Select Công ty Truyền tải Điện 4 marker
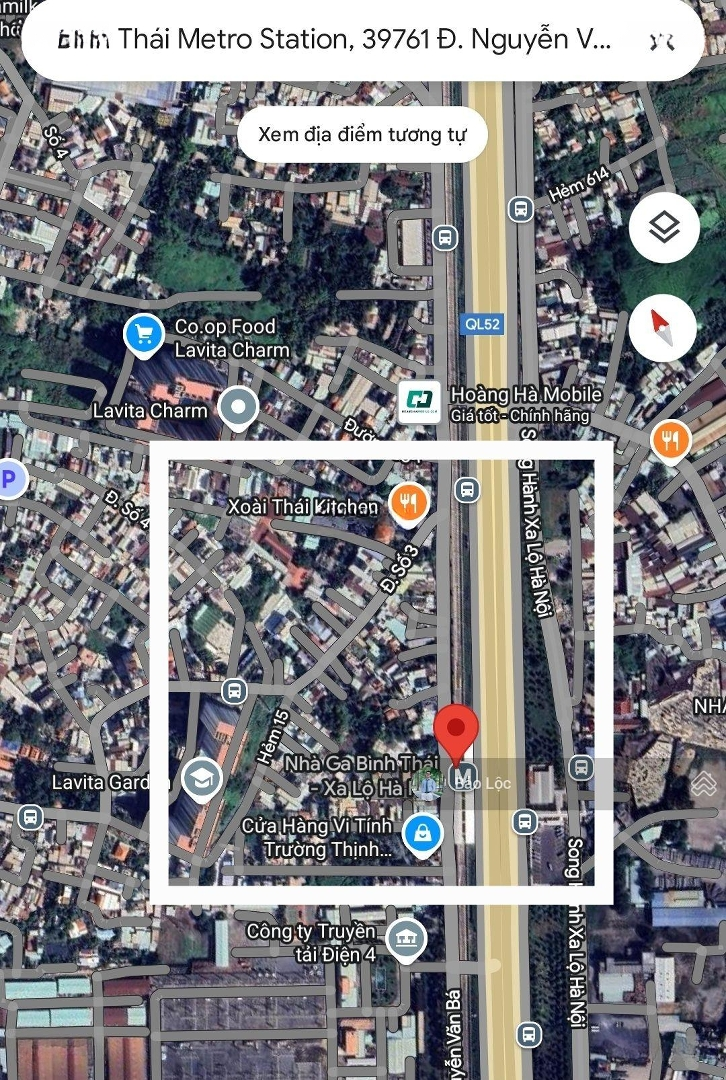 405,939
